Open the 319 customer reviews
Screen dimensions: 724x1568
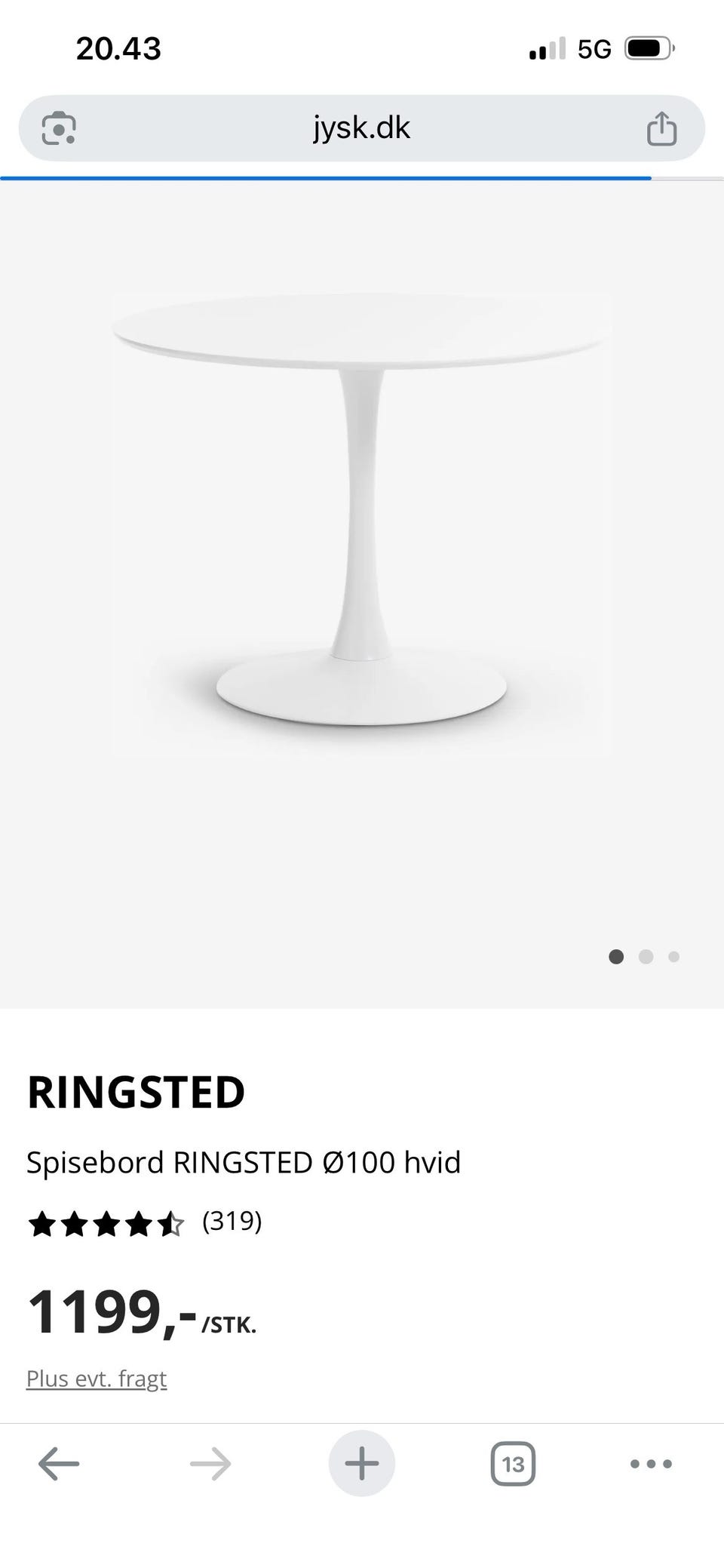232,1221
